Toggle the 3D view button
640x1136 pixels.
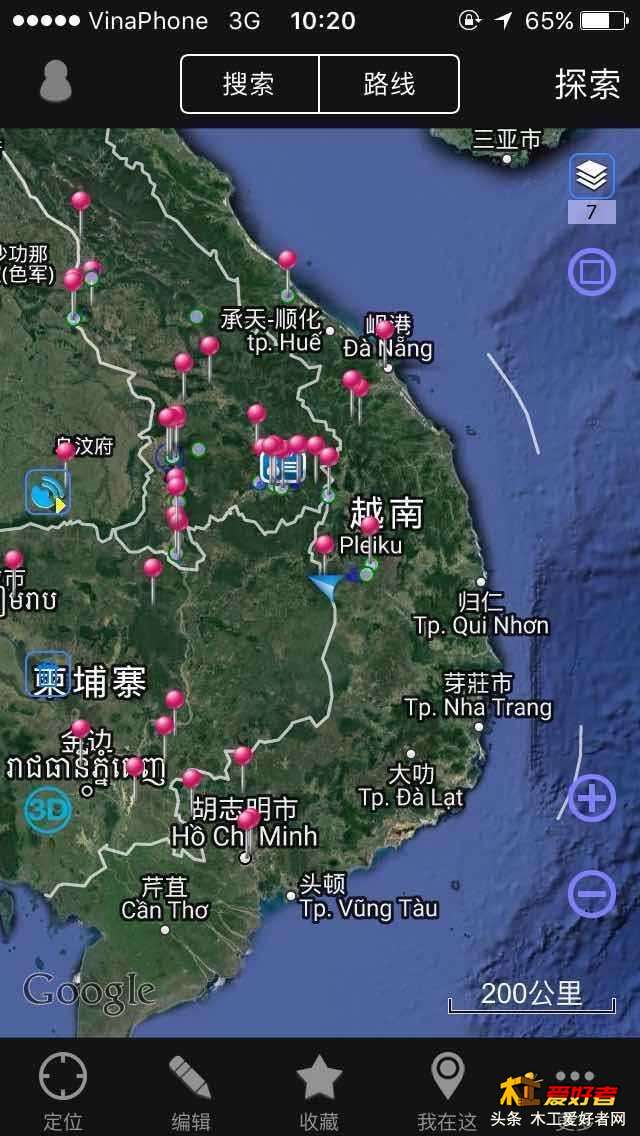47,810
